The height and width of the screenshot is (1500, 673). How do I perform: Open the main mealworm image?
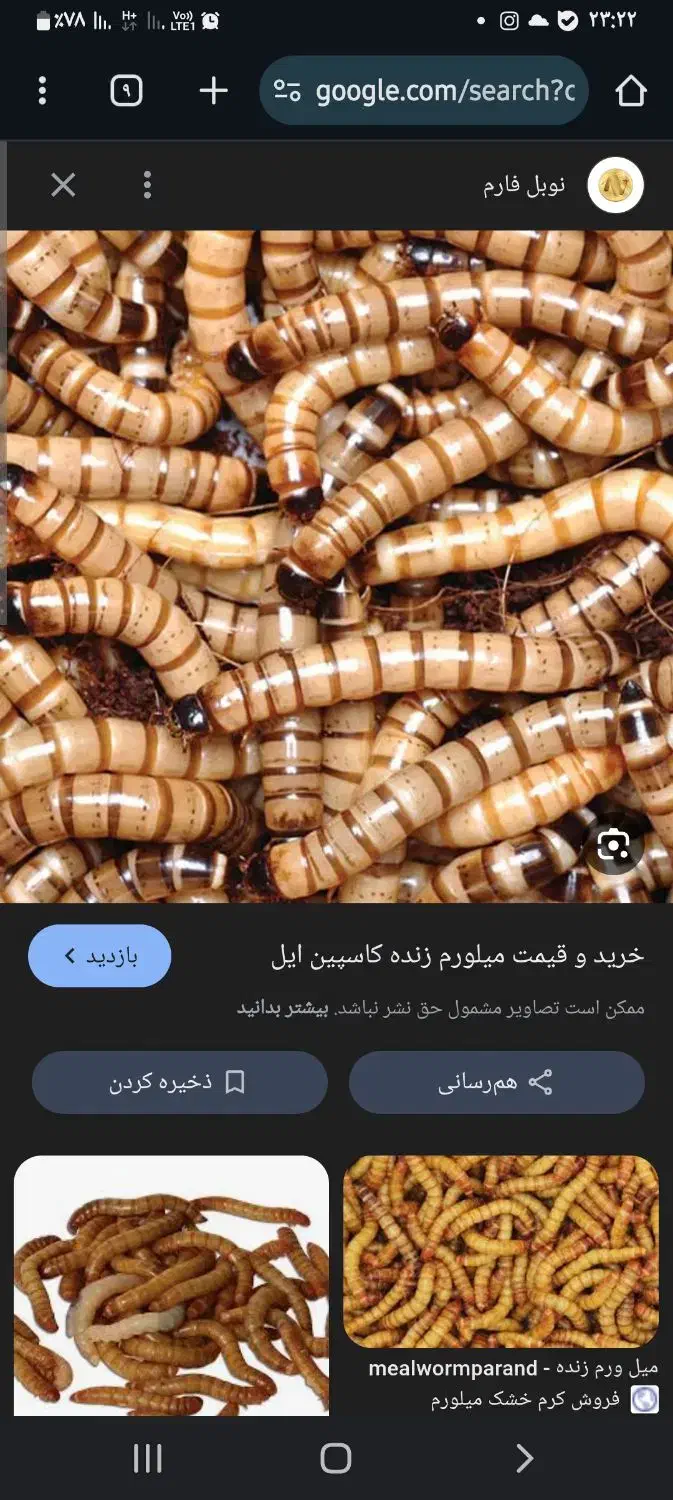pyautogui.click(x=336, y=567)
